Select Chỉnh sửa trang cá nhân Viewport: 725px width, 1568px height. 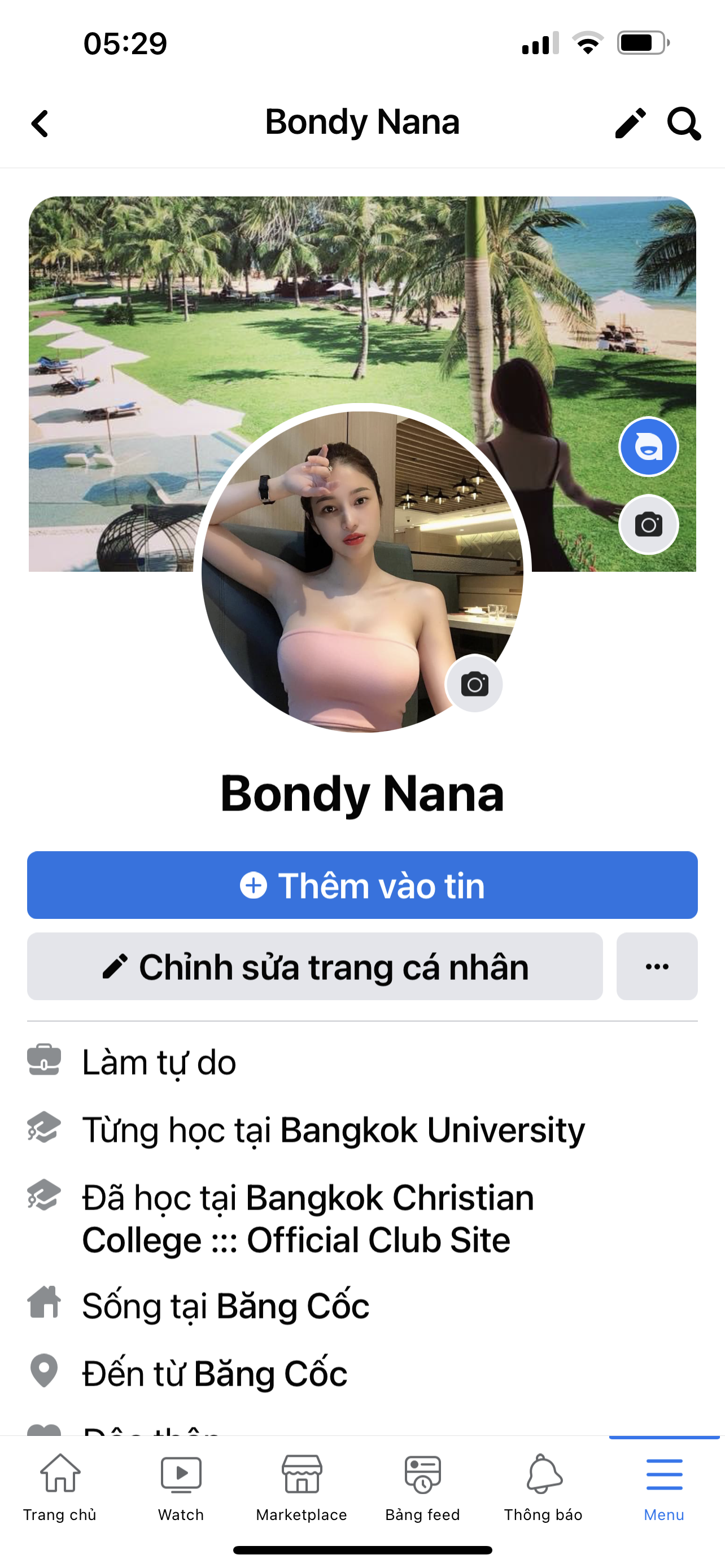coord(315,967)
